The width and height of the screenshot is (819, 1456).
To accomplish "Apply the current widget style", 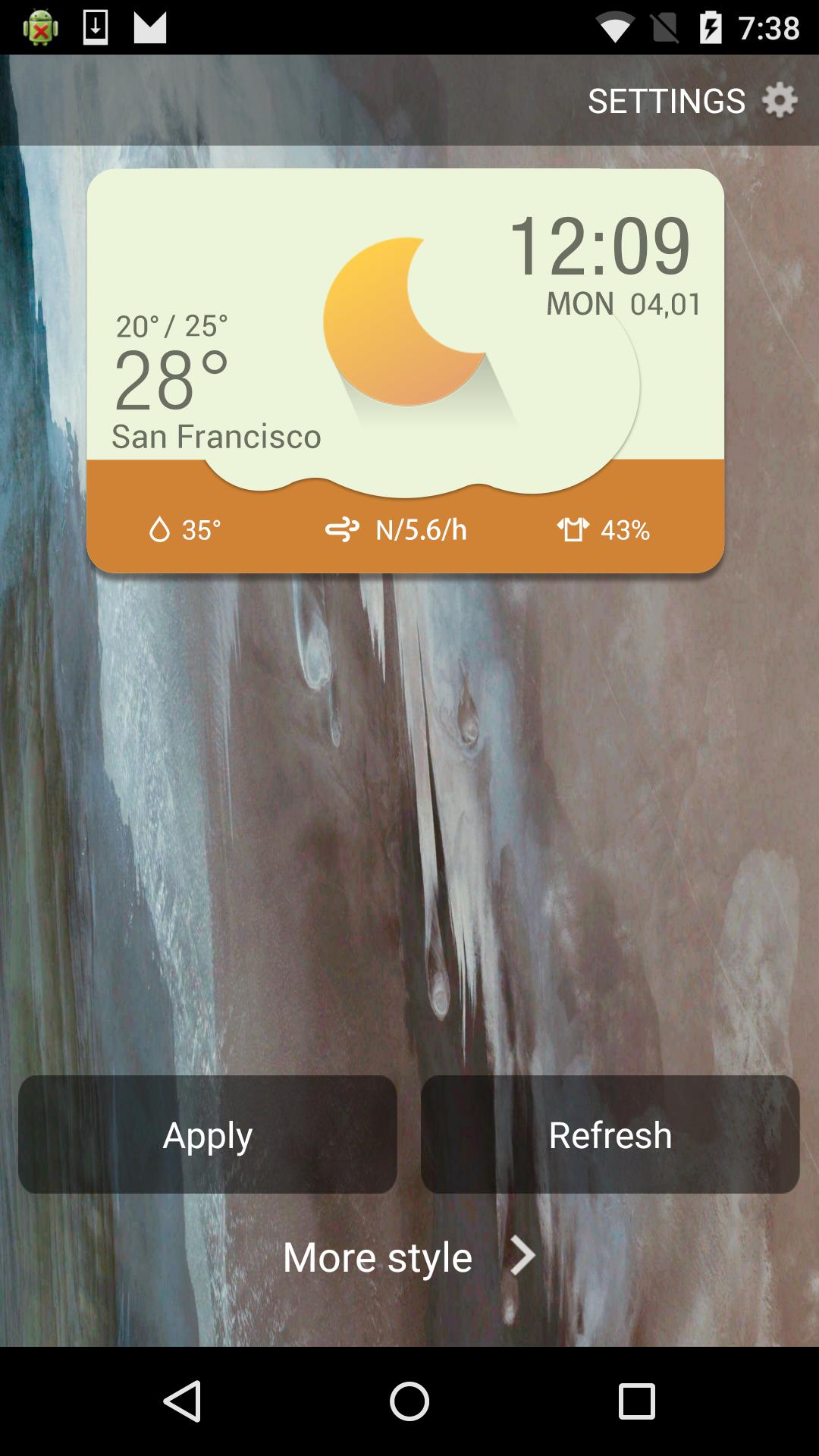I will click(x=208, y=1135).
